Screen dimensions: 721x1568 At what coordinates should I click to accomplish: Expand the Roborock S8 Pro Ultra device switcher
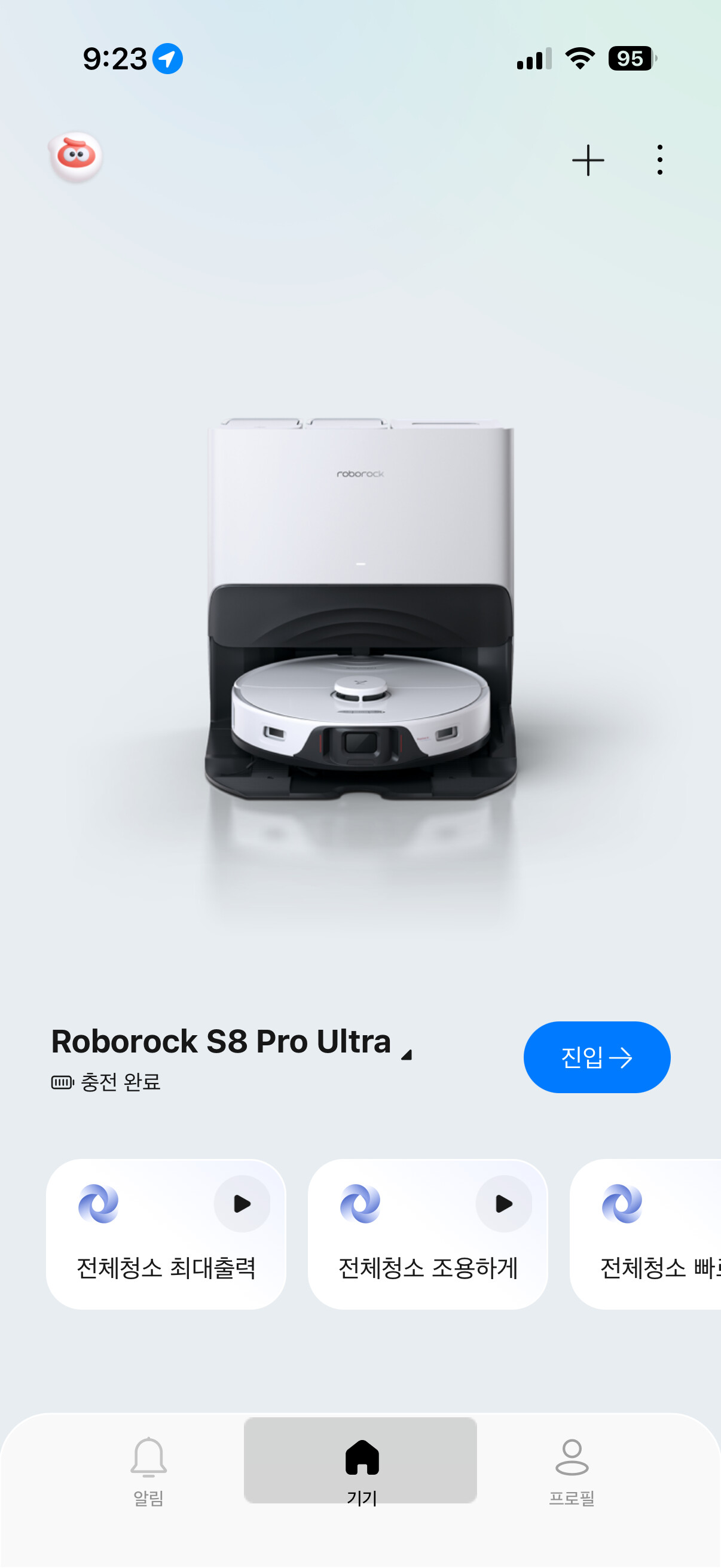click(x=407, y=1054)
